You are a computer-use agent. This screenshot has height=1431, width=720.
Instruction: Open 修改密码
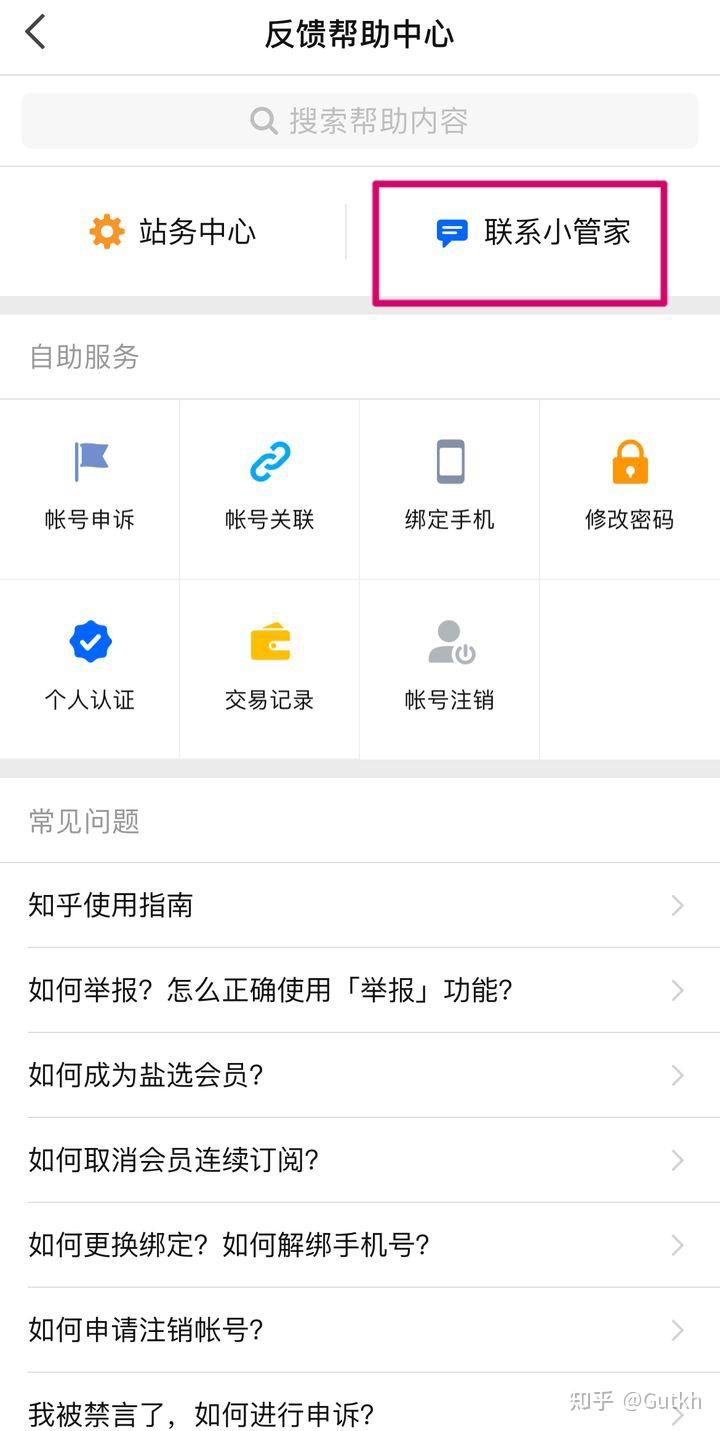(630, 489)
